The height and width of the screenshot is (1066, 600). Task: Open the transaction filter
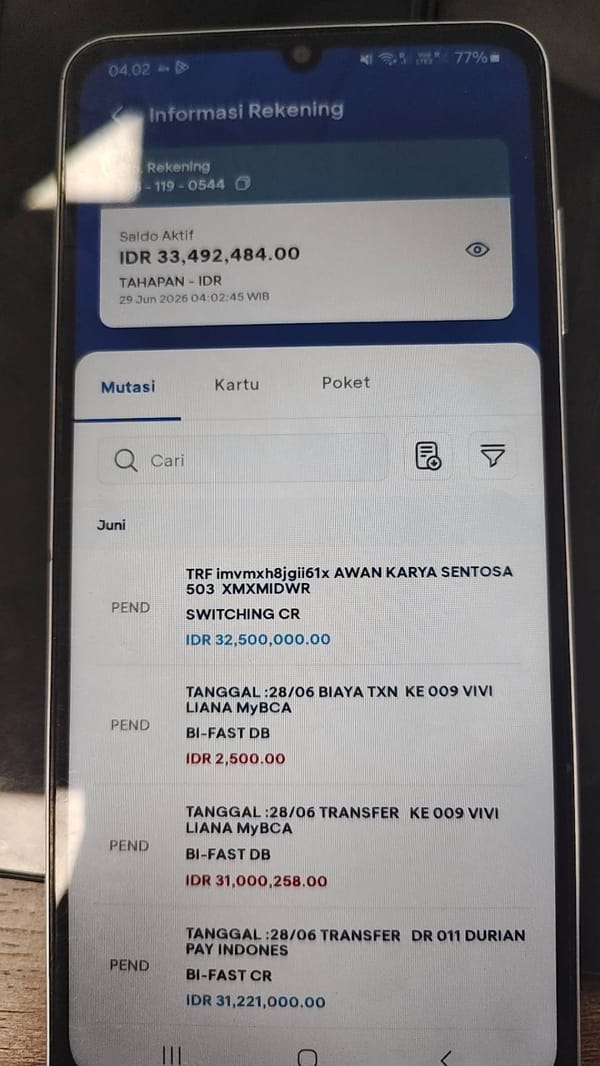pyautogui.click(x=493, y=456)
